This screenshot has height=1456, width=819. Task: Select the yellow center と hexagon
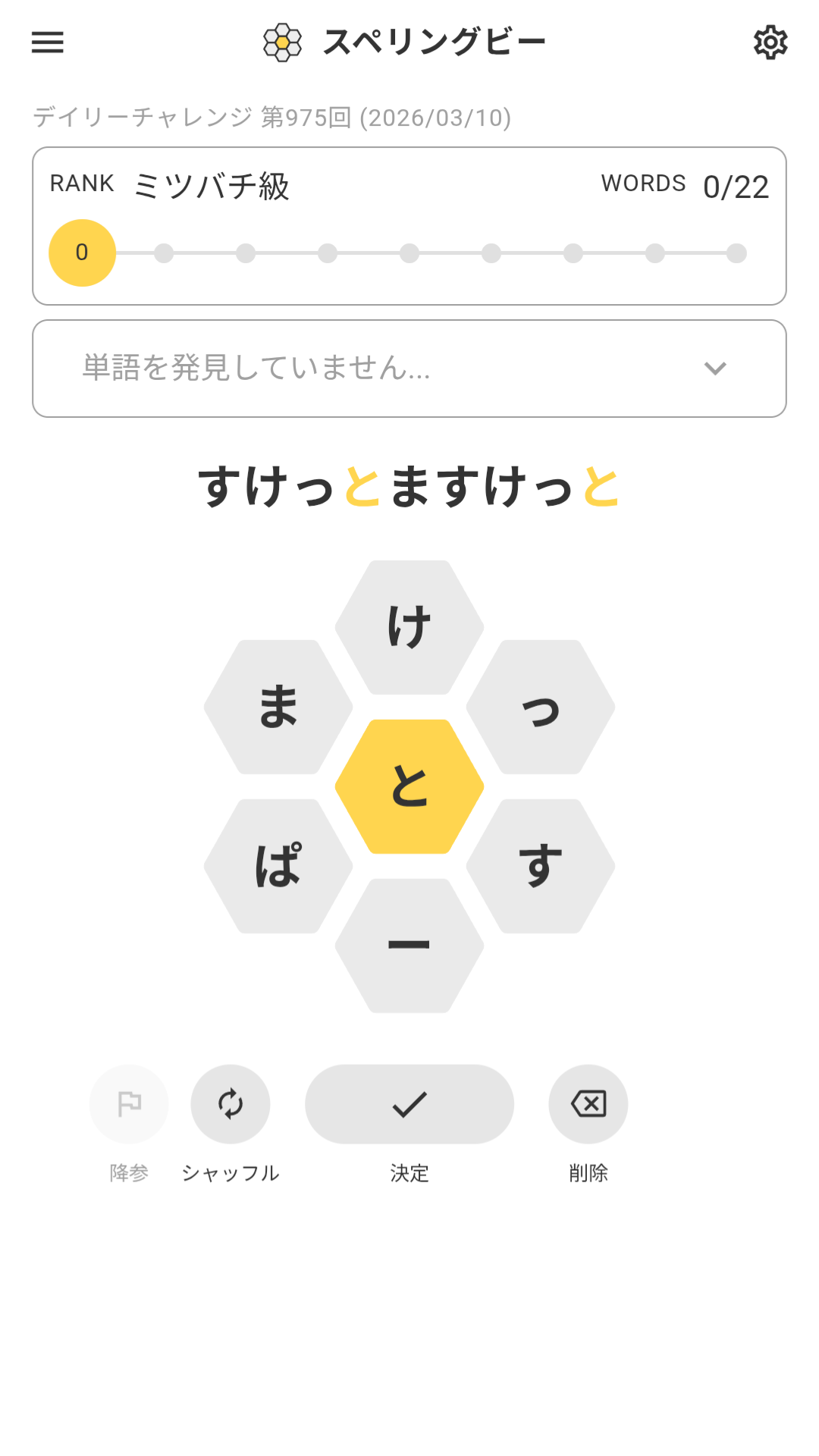point(409,786)
